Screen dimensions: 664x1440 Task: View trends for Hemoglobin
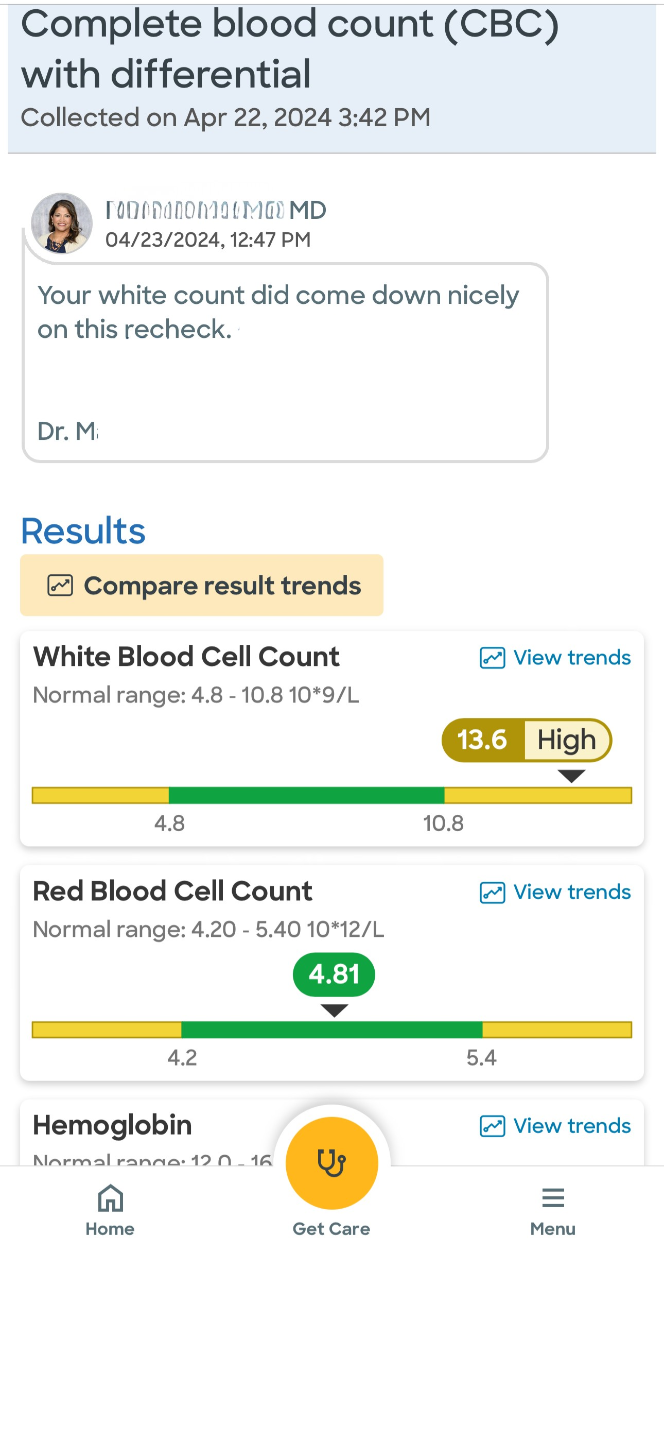(556, 1126)
